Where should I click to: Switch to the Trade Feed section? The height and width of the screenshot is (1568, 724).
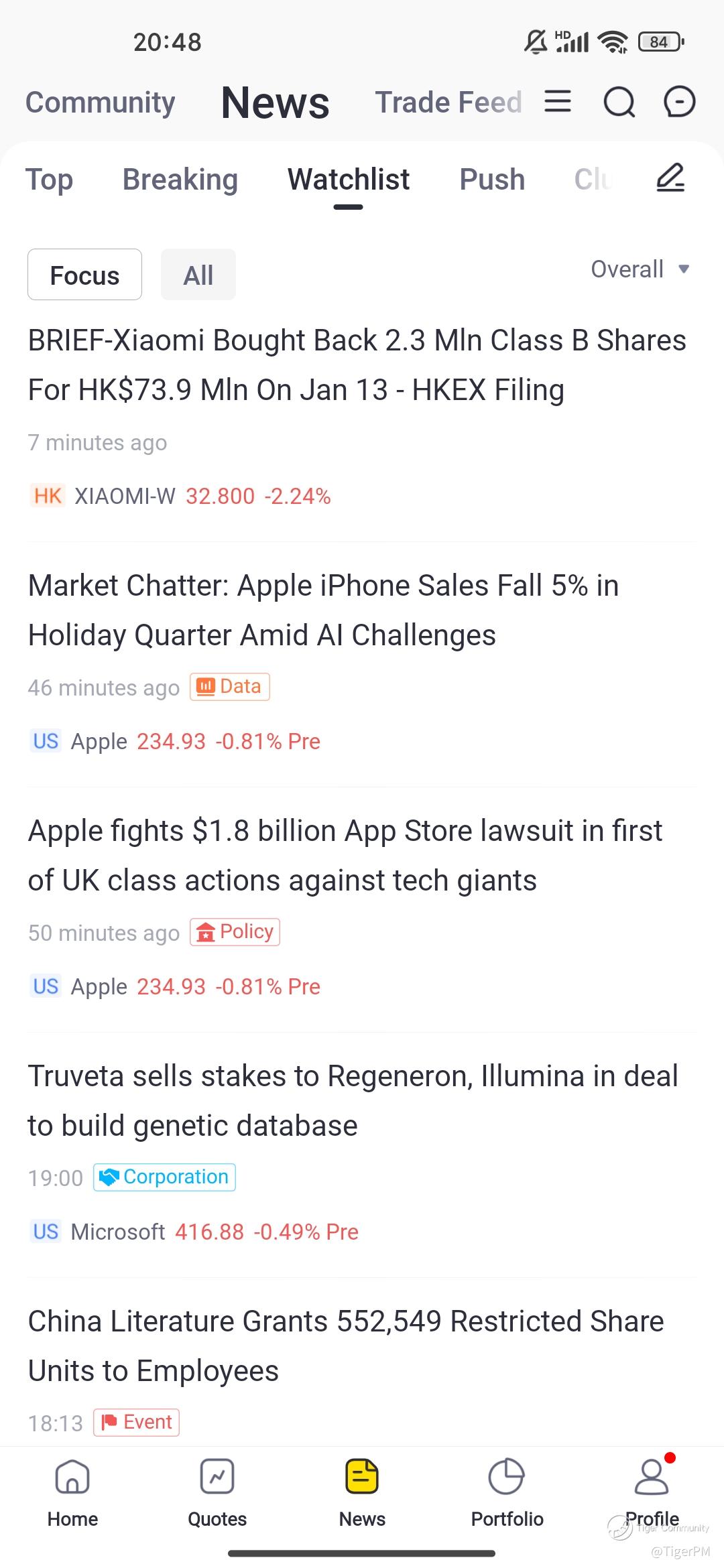448,103
